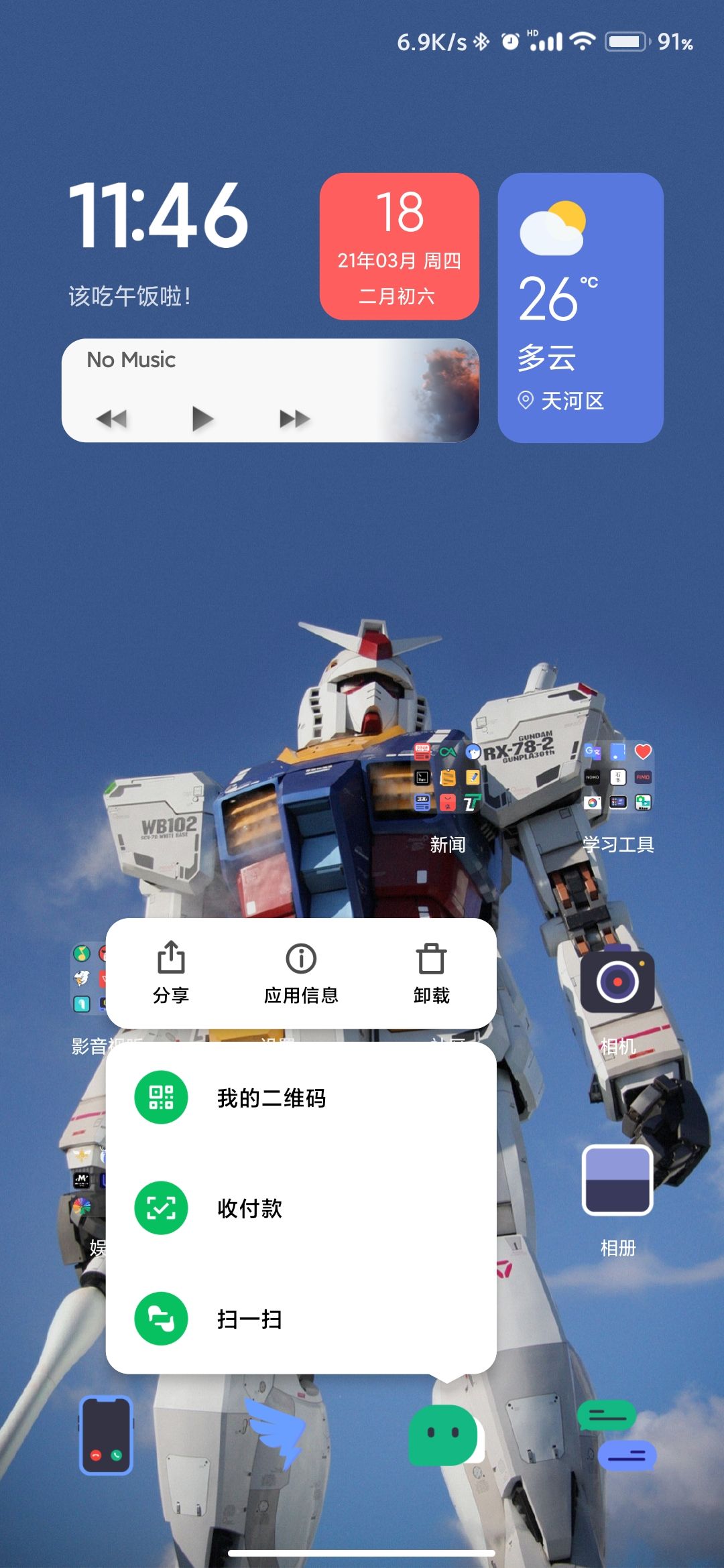Open the 11:46 clock widget
This screenshot has height=1568, width=724.
(159, 216)
